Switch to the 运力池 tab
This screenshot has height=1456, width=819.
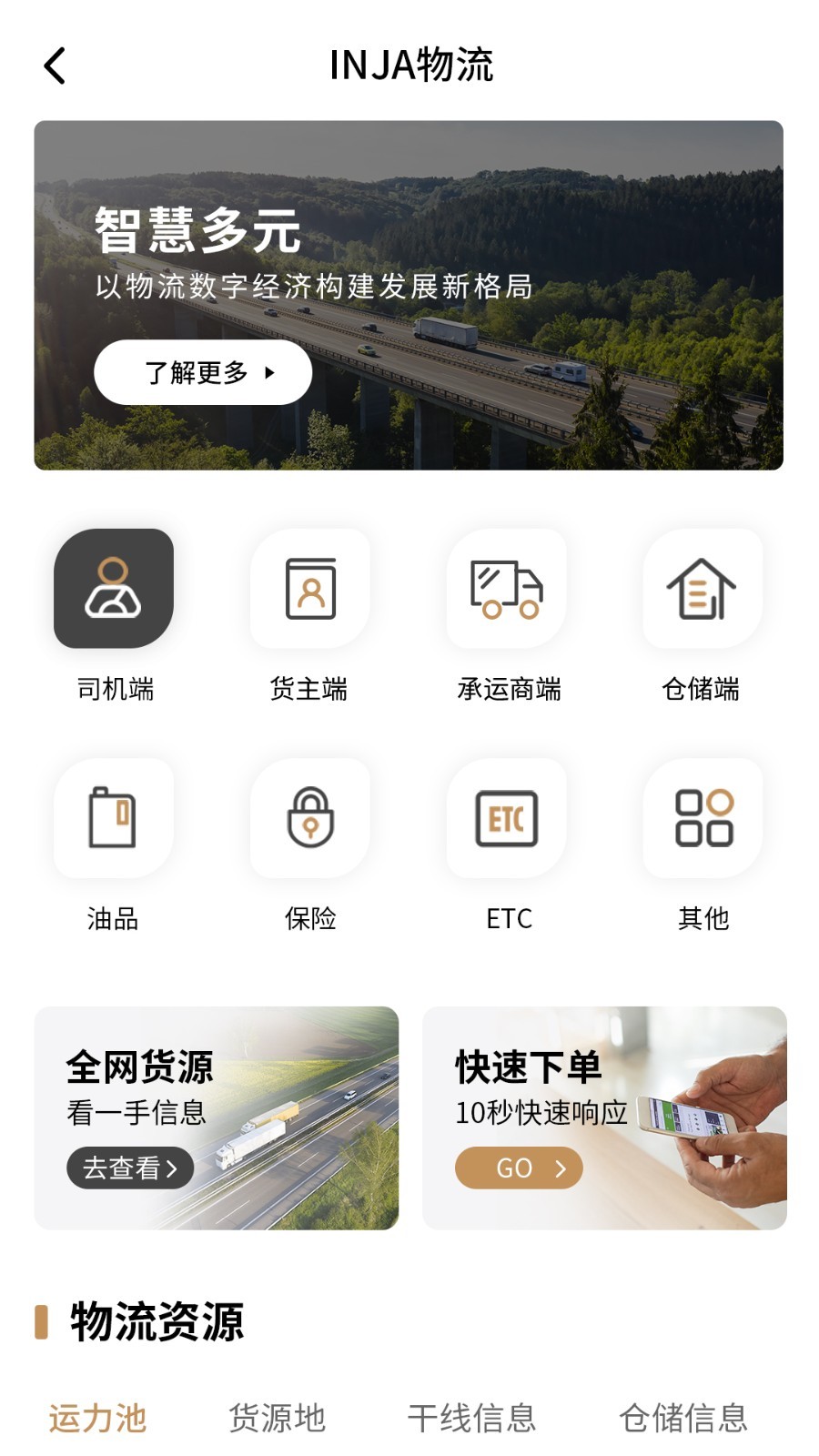pos(97,1418)
